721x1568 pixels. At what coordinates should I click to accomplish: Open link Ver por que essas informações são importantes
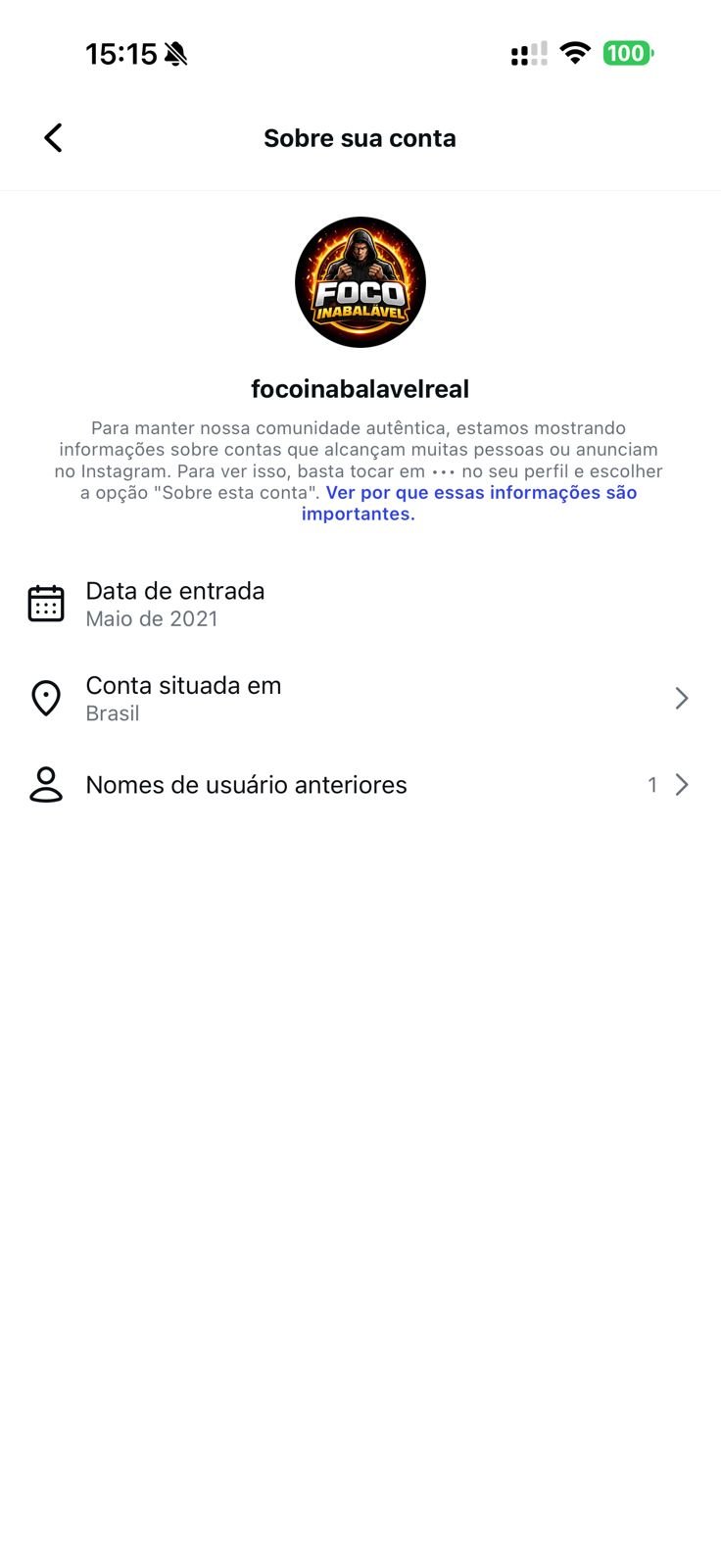pyautogui.click(x=480, y=493)
